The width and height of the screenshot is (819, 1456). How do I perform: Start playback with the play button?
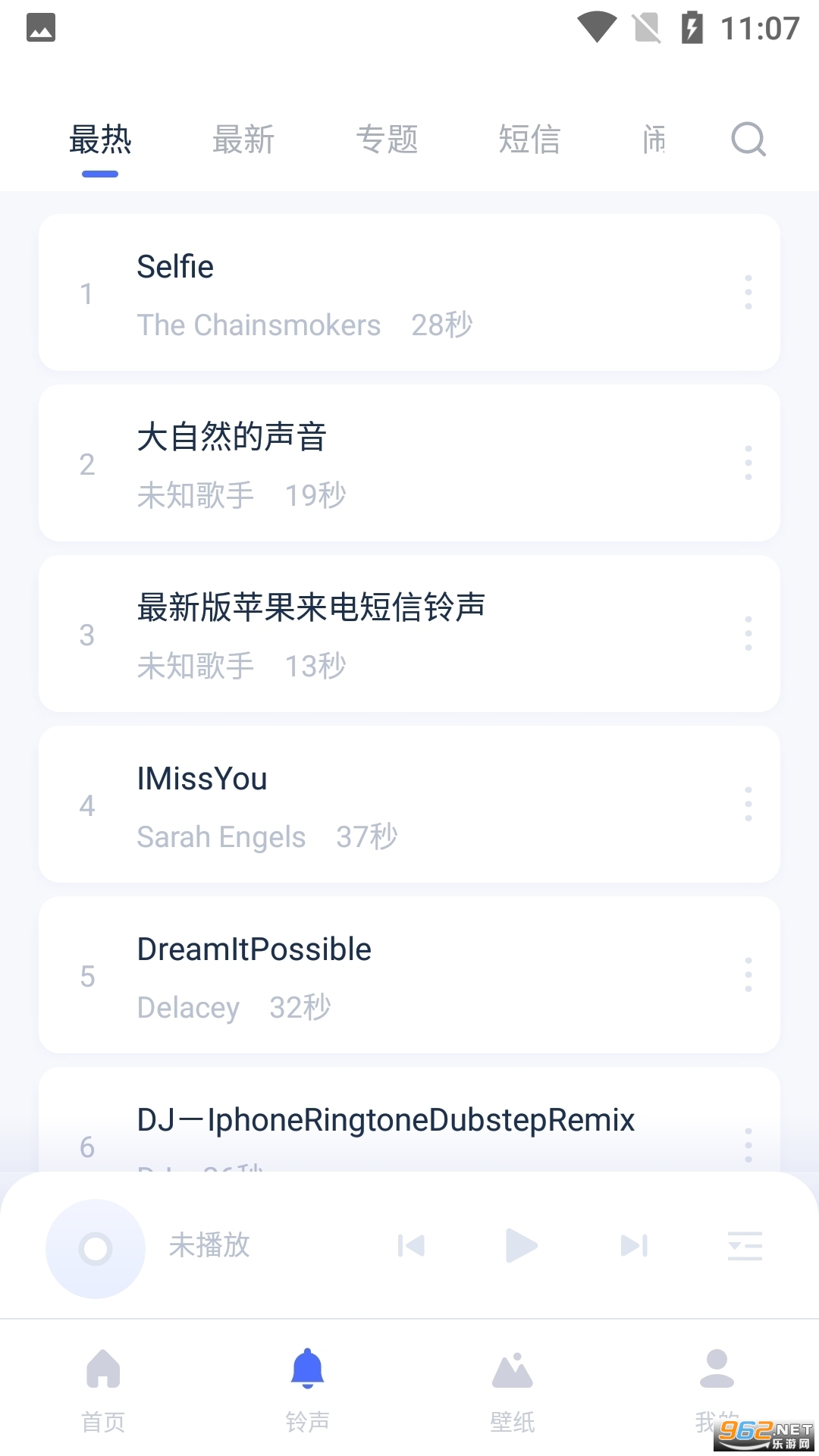click(522, 1245)
